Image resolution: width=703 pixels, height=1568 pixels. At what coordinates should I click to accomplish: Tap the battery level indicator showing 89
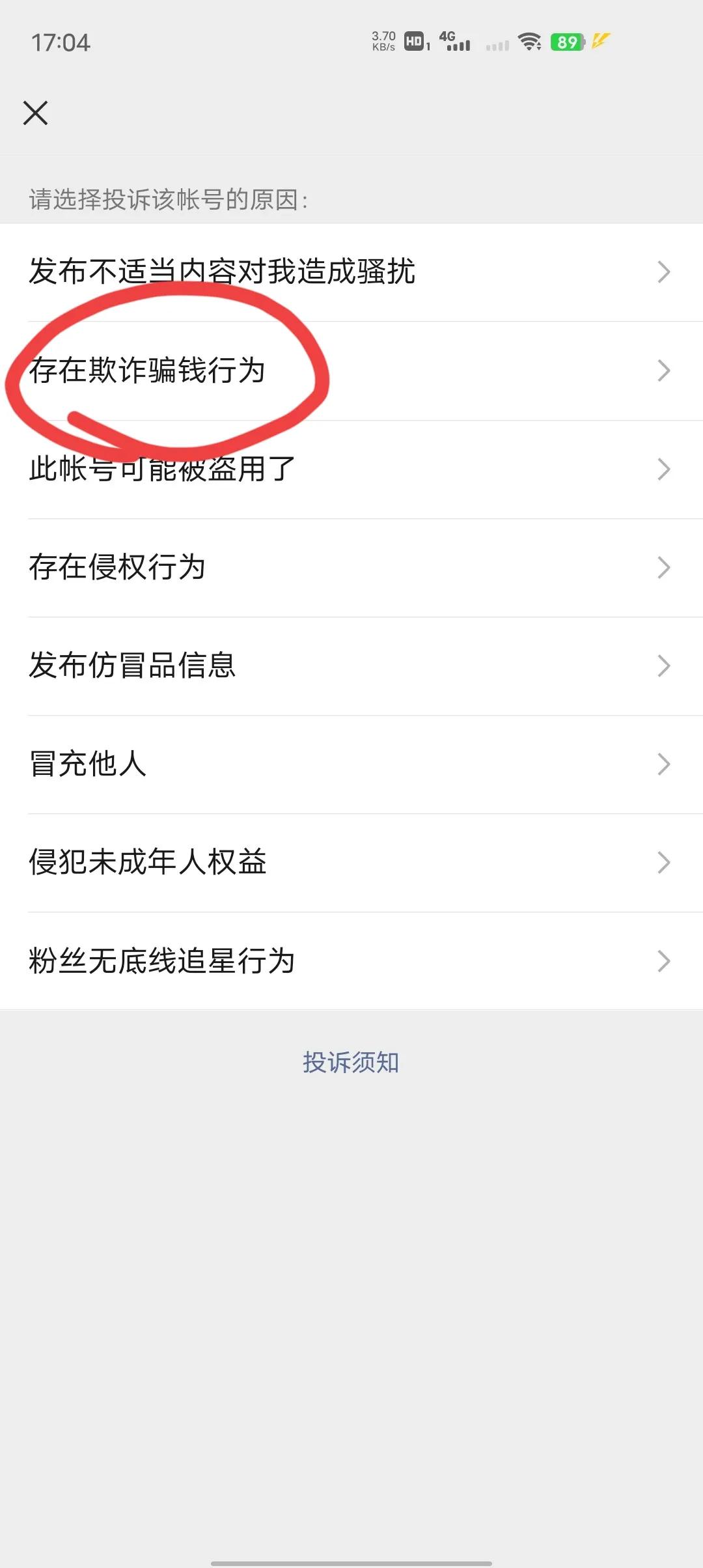[566, 41]
